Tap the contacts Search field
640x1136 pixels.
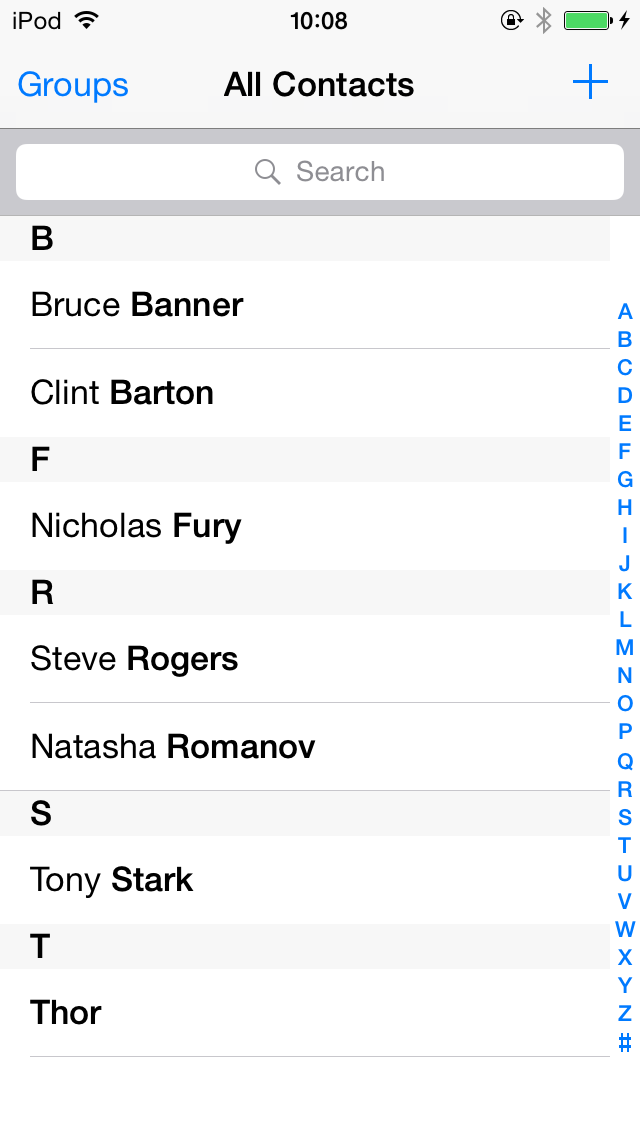320,172
